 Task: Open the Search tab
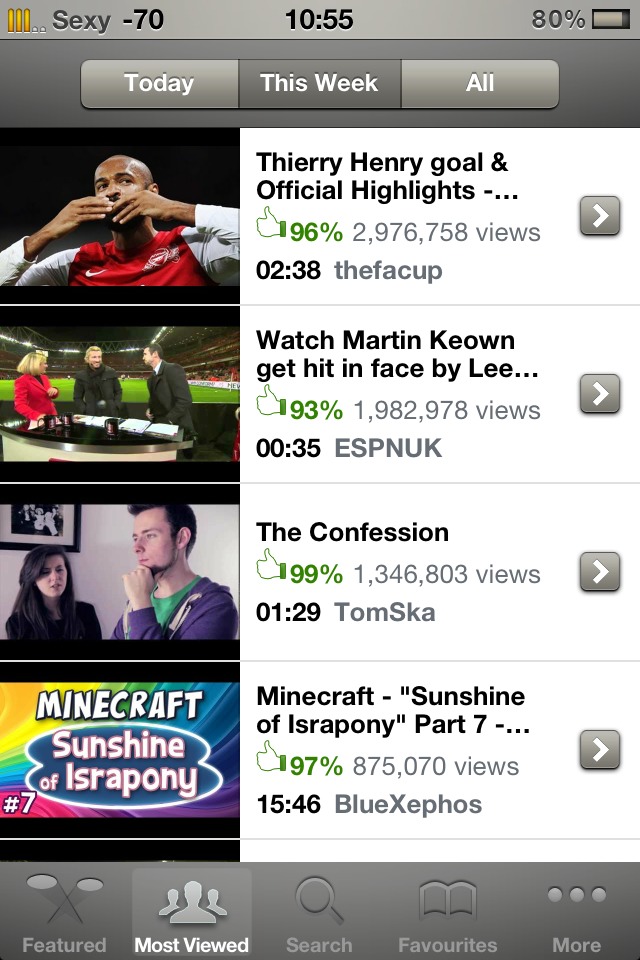pos(319,912)
